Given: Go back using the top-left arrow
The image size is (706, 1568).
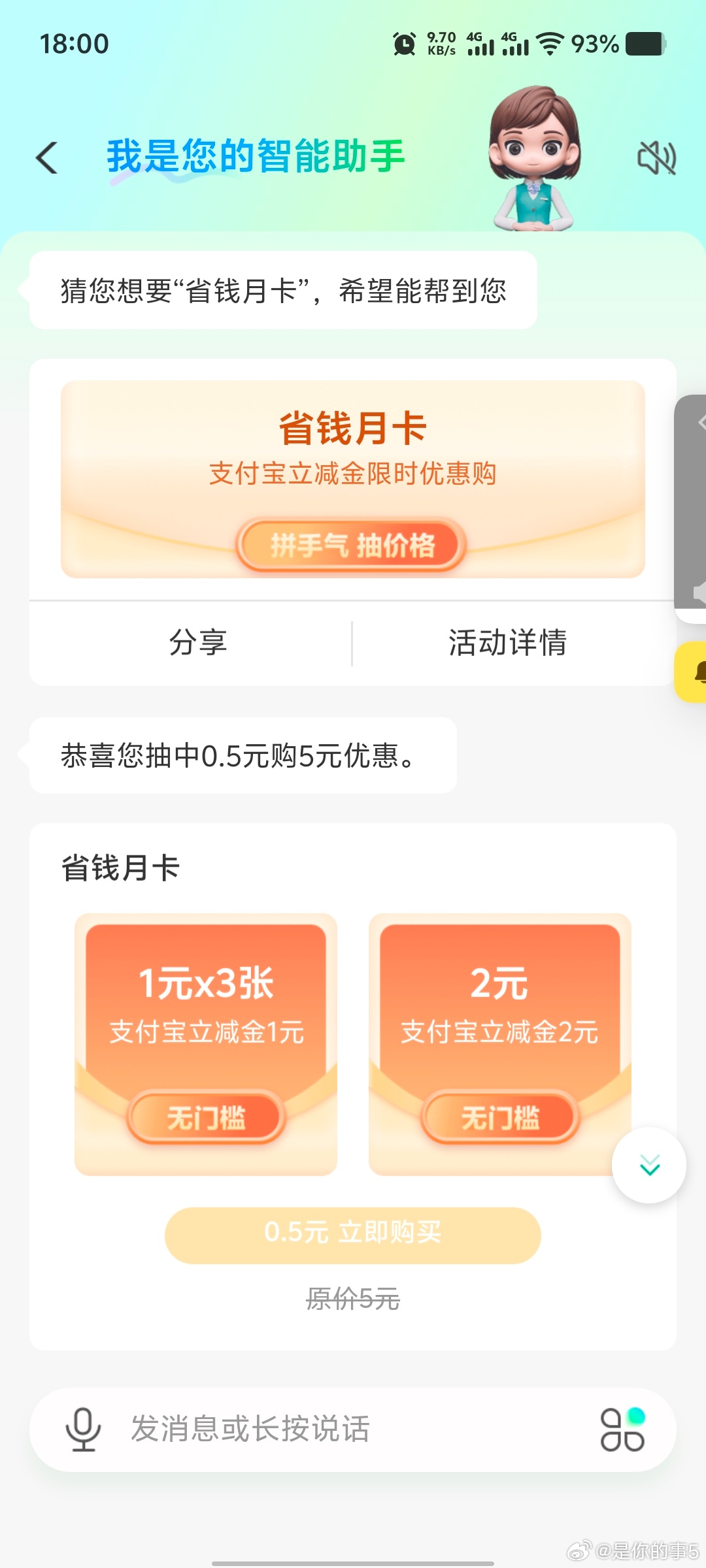Looking at the screenshot, I should point(47,158).
